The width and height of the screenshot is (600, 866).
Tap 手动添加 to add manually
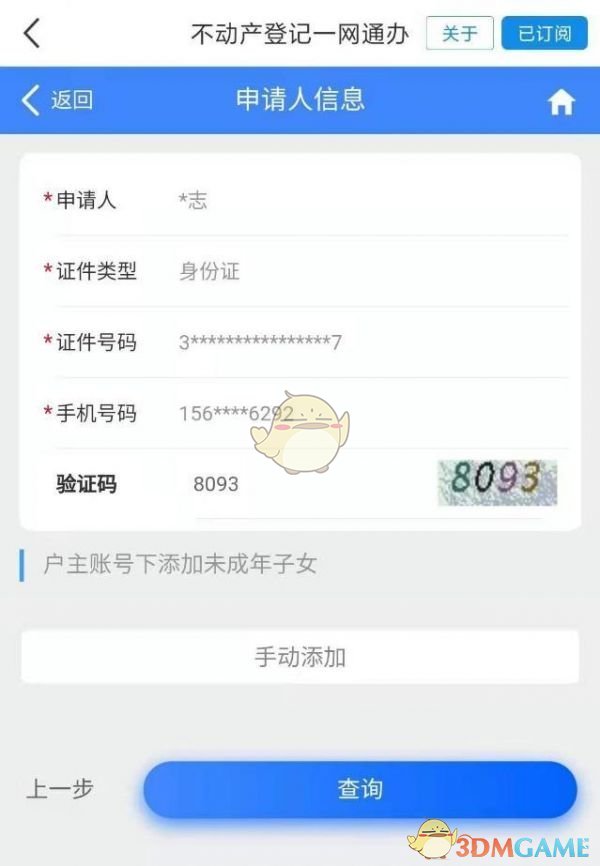[300, 657]
